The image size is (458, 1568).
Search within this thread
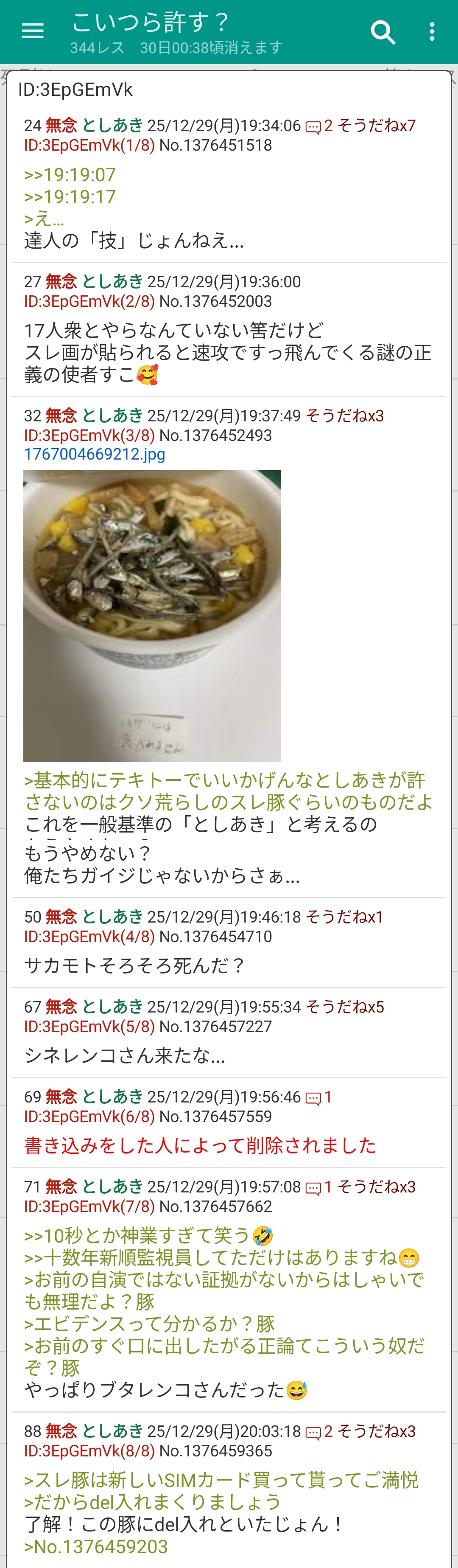click(x=383, y=32)
